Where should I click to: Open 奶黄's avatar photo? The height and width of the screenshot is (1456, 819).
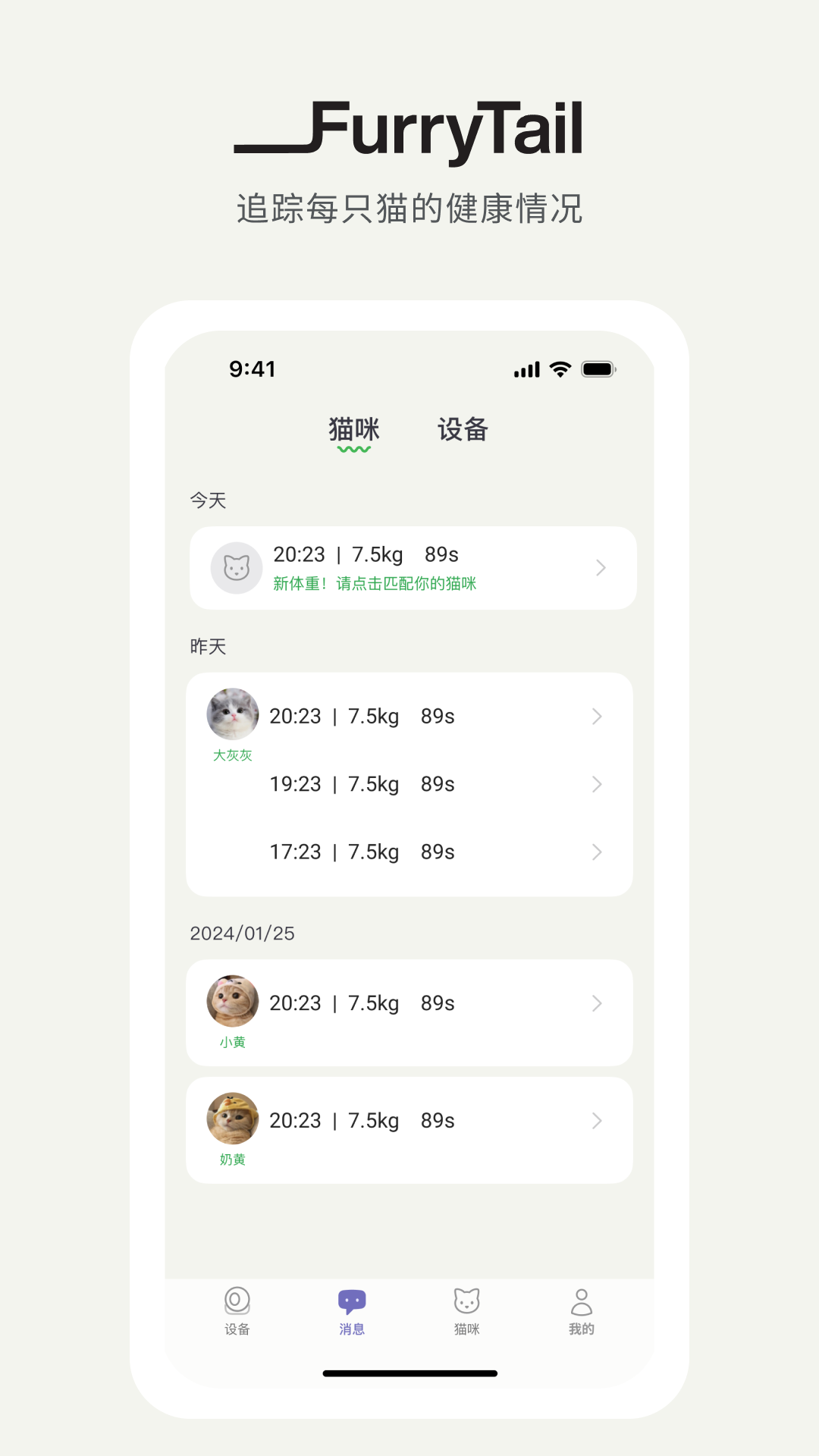233,1119
